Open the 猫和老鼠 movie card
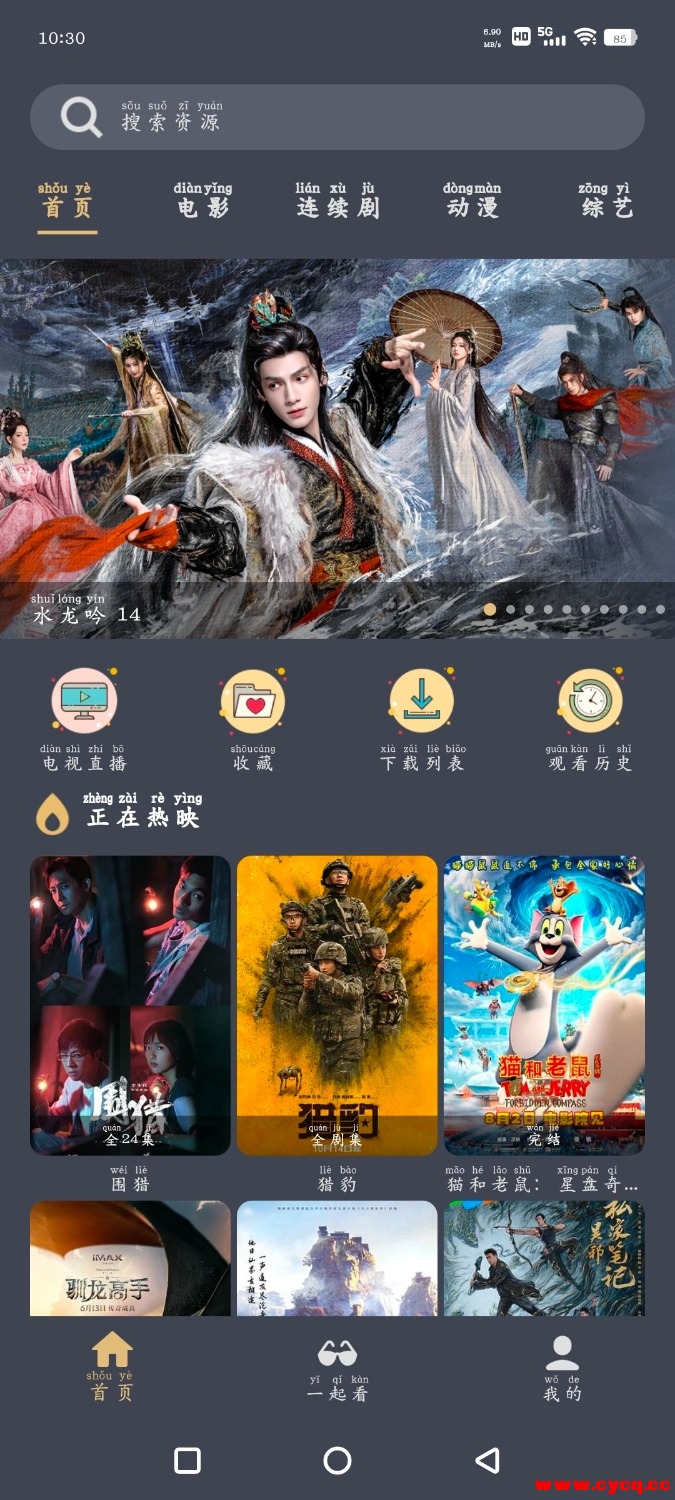Viewport: 675px width, 1500px height. [544, 1005]
